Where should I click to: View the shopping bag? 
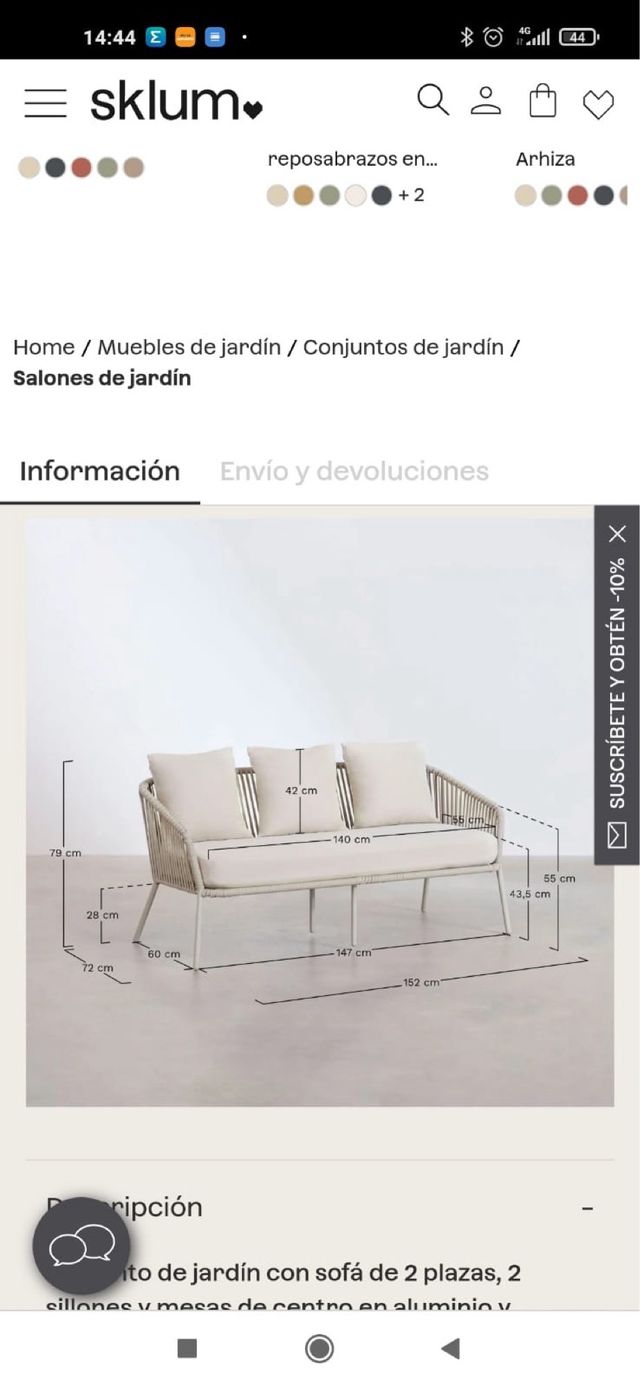click(x=542, y=101)
